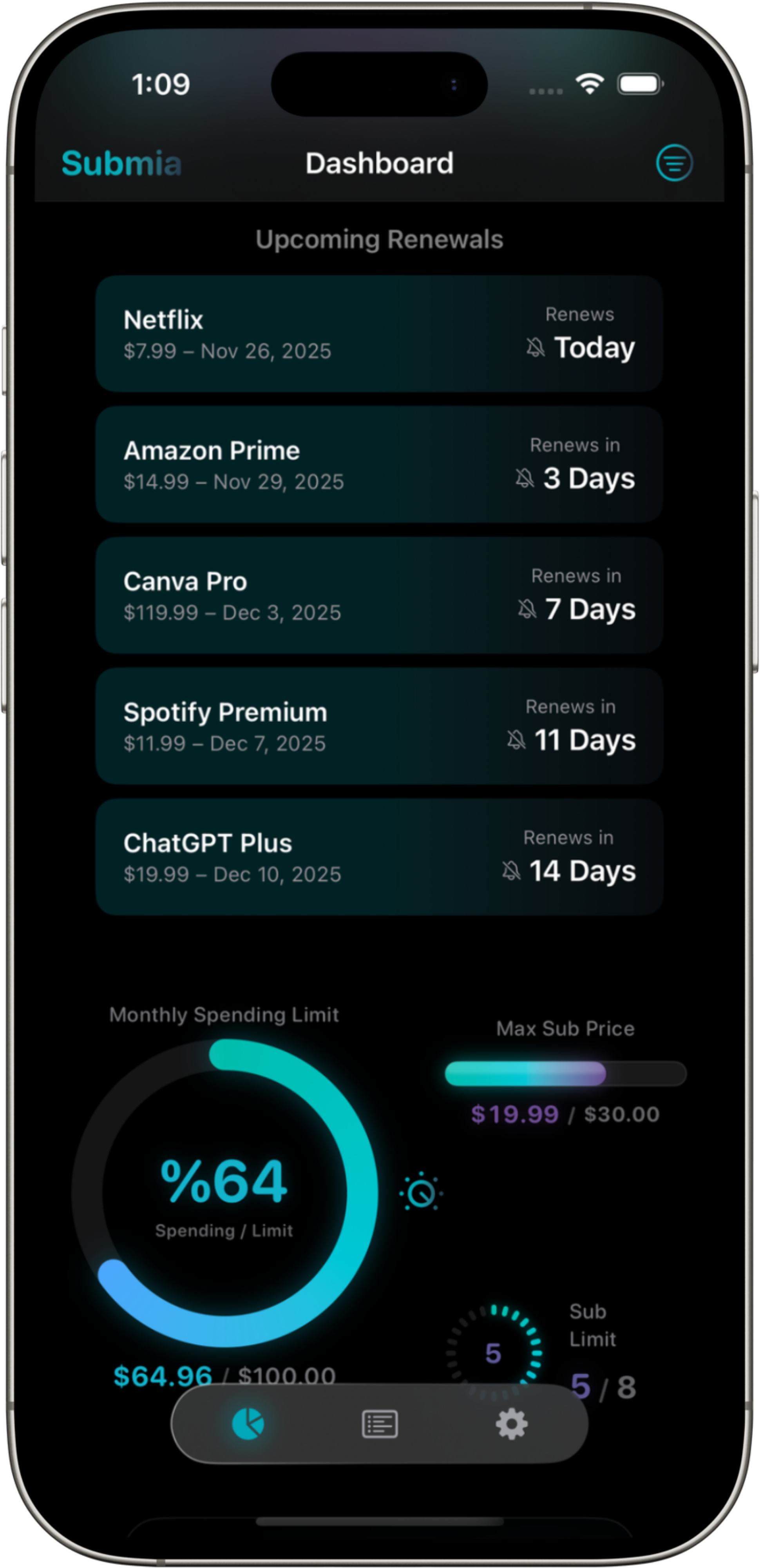
Task: Toggle the notification bell for ChatGPT Plus
Action: 511,871
